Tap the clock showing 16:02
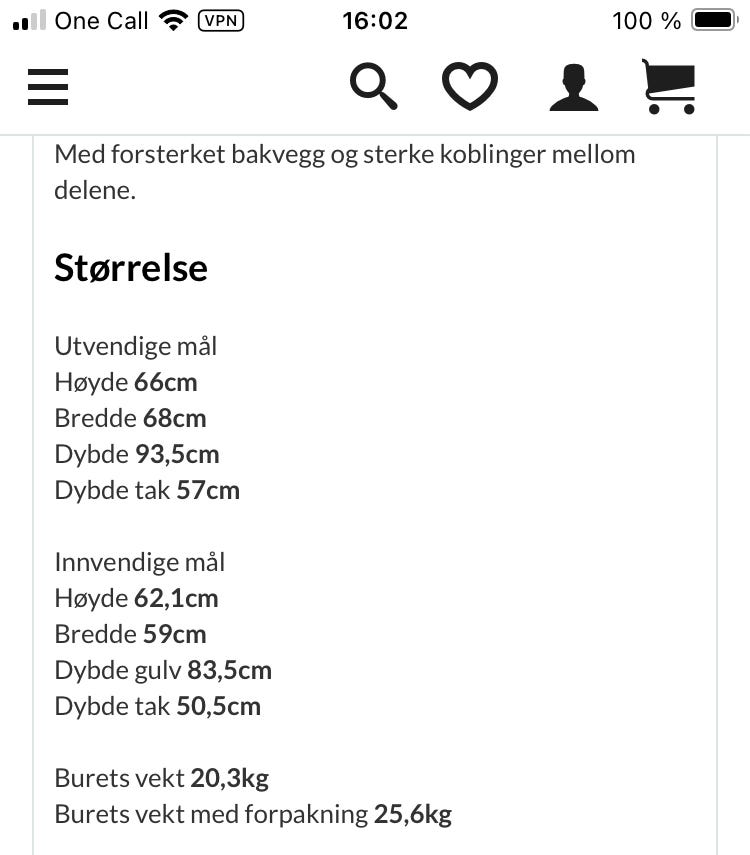The height and width of the screenshot is (855, 750). pyautogui.click(x=375, y=20)
